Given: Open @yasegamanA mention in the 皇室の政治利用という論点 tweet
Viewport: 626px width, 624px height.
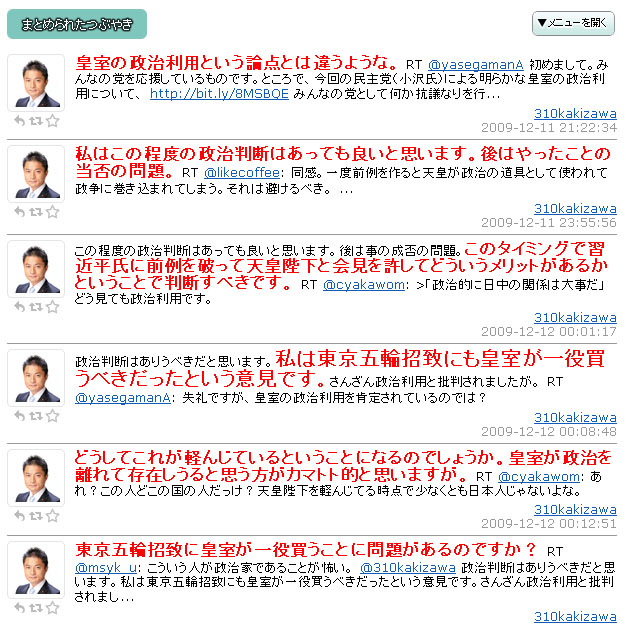Looking at the screenshot, I should tap(475, 63).
